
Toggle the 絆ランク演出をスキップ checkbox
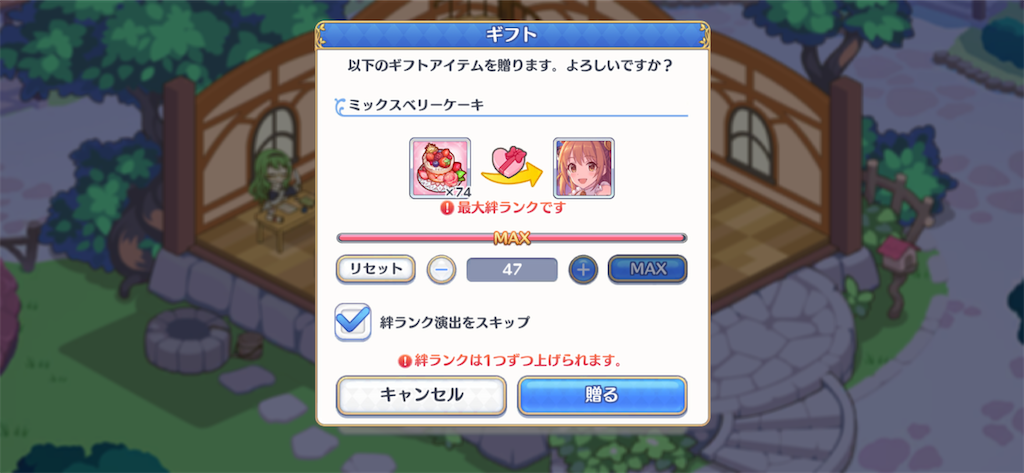353,322
